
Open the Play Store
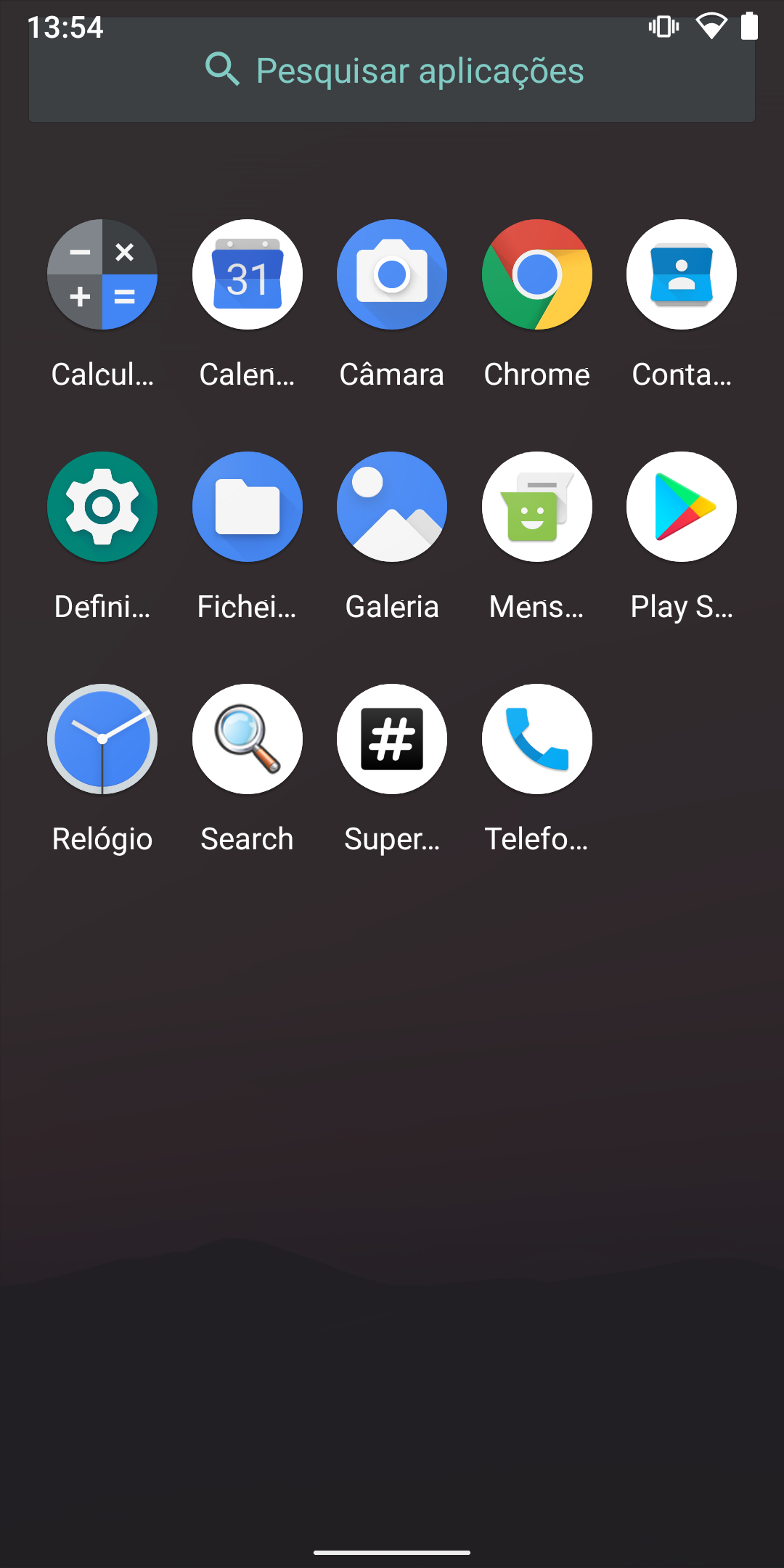(682, 506)
